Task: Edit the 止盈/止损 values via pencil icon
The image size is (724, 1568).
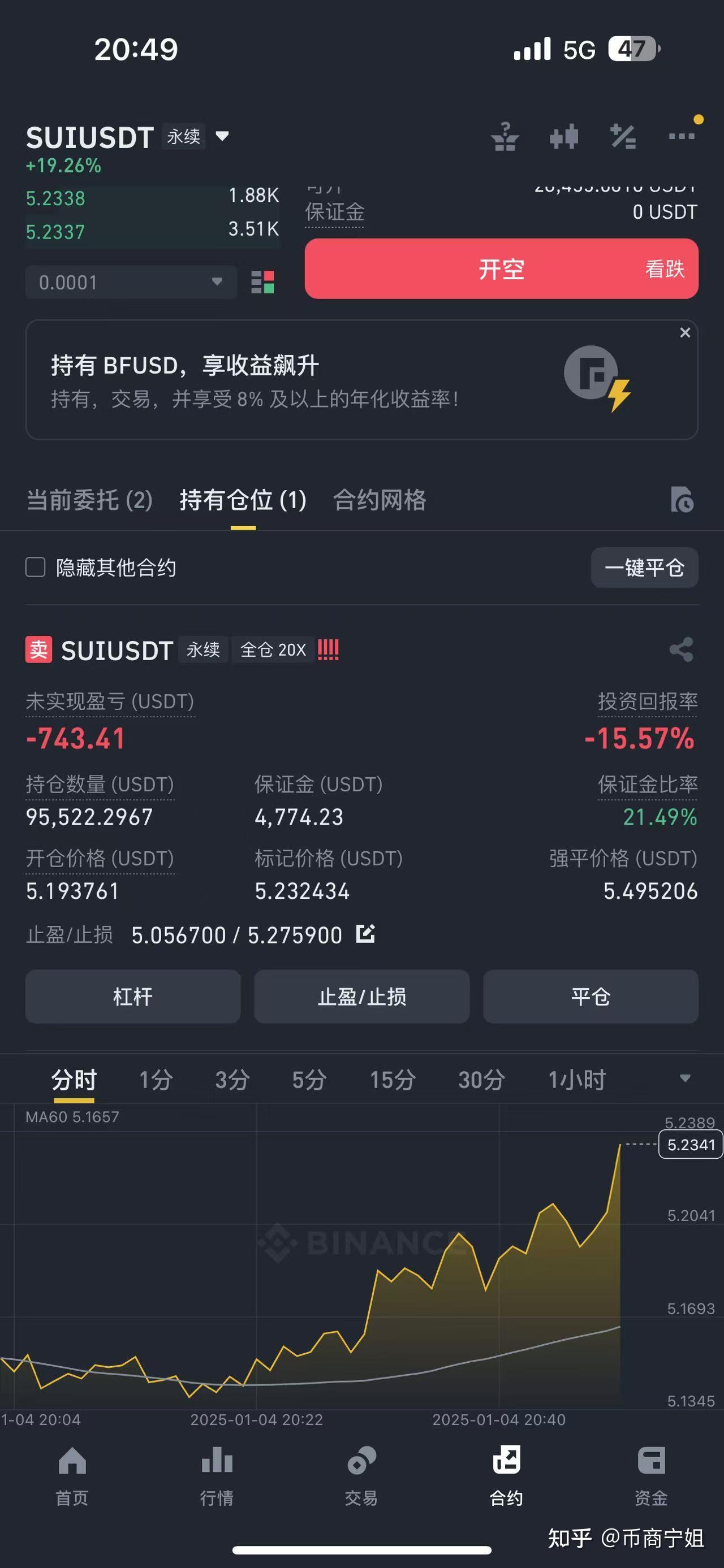Action: point(365,934)
